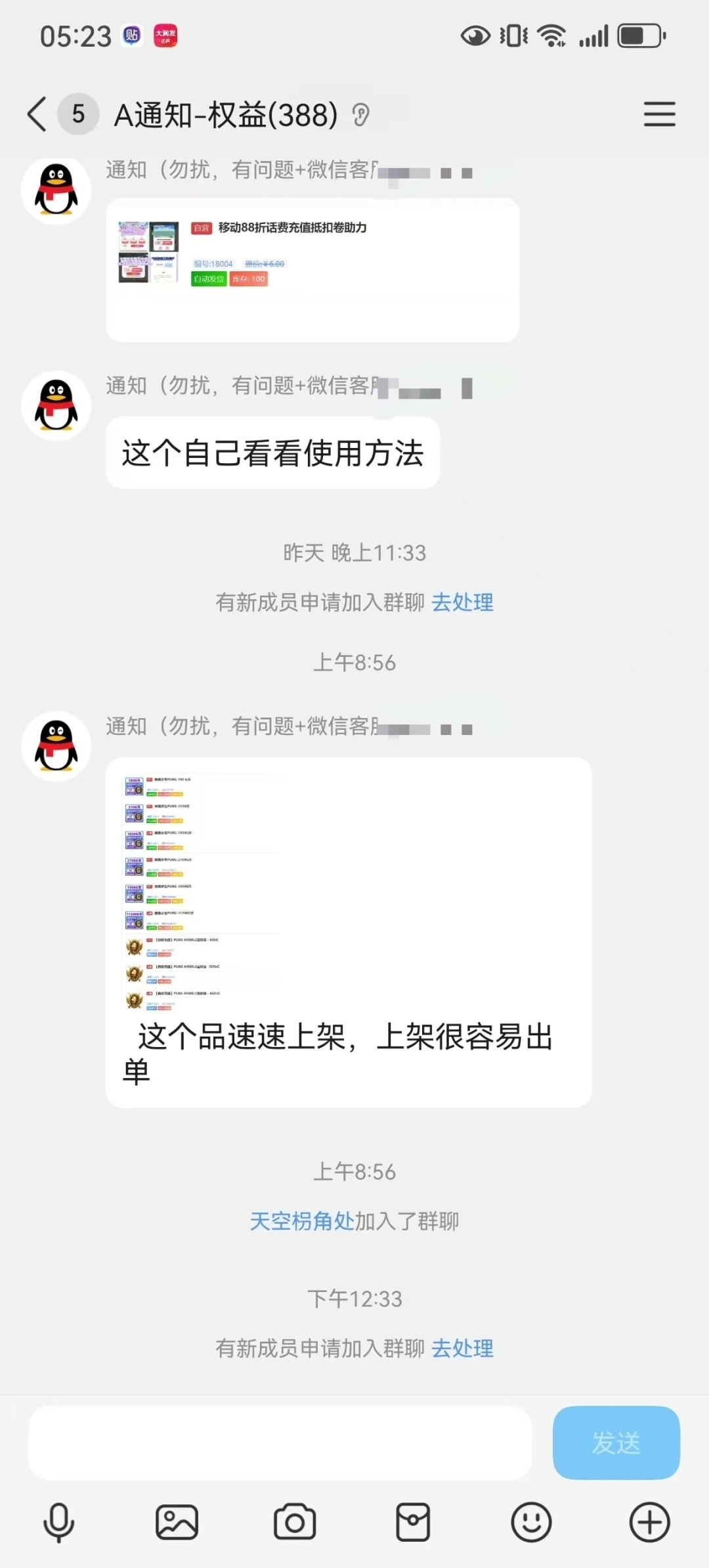Open the group settings menu
Viewport: 709px width, 1568px height.
pos(659,114)
